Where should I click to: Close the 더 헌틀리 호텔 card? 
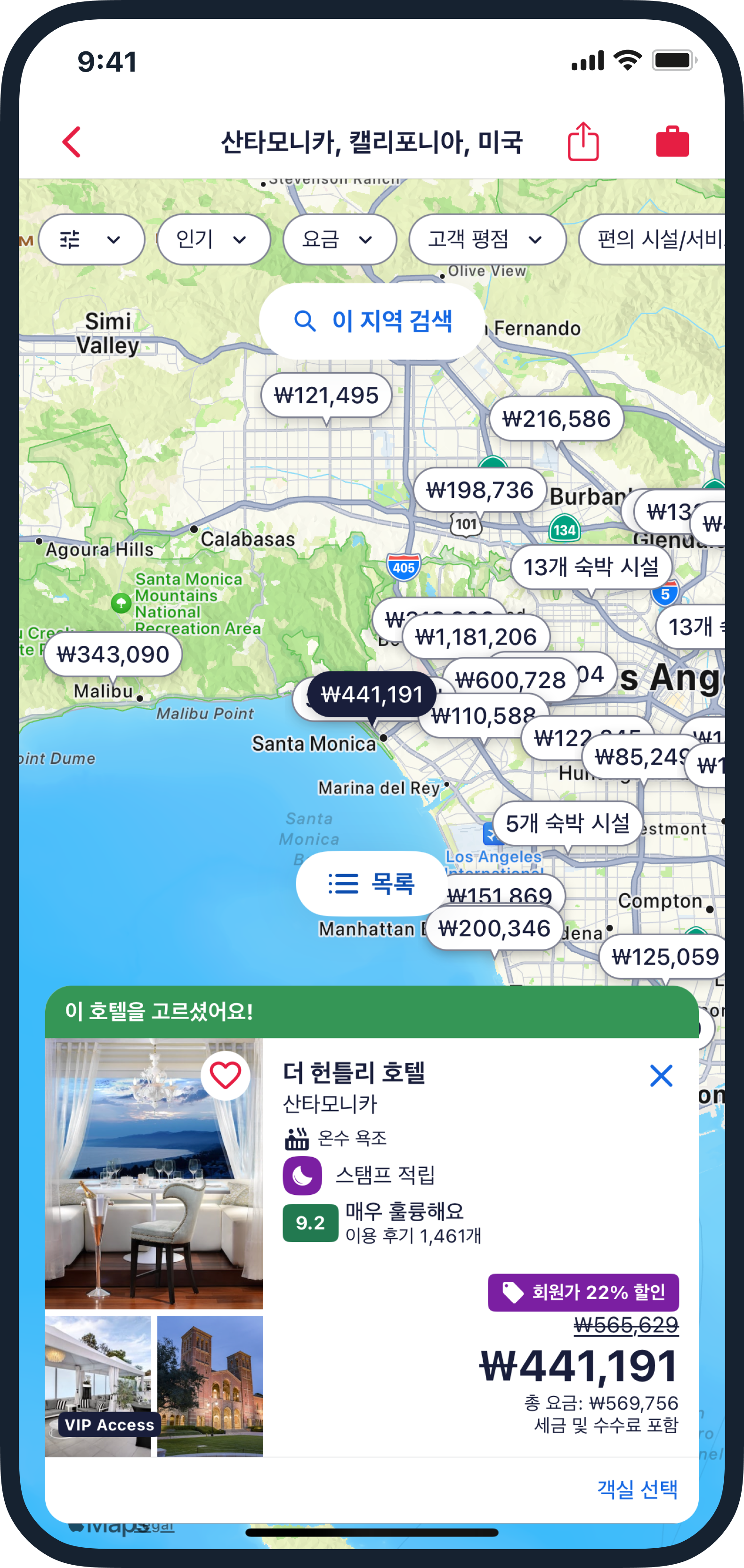pos(661,1076)
